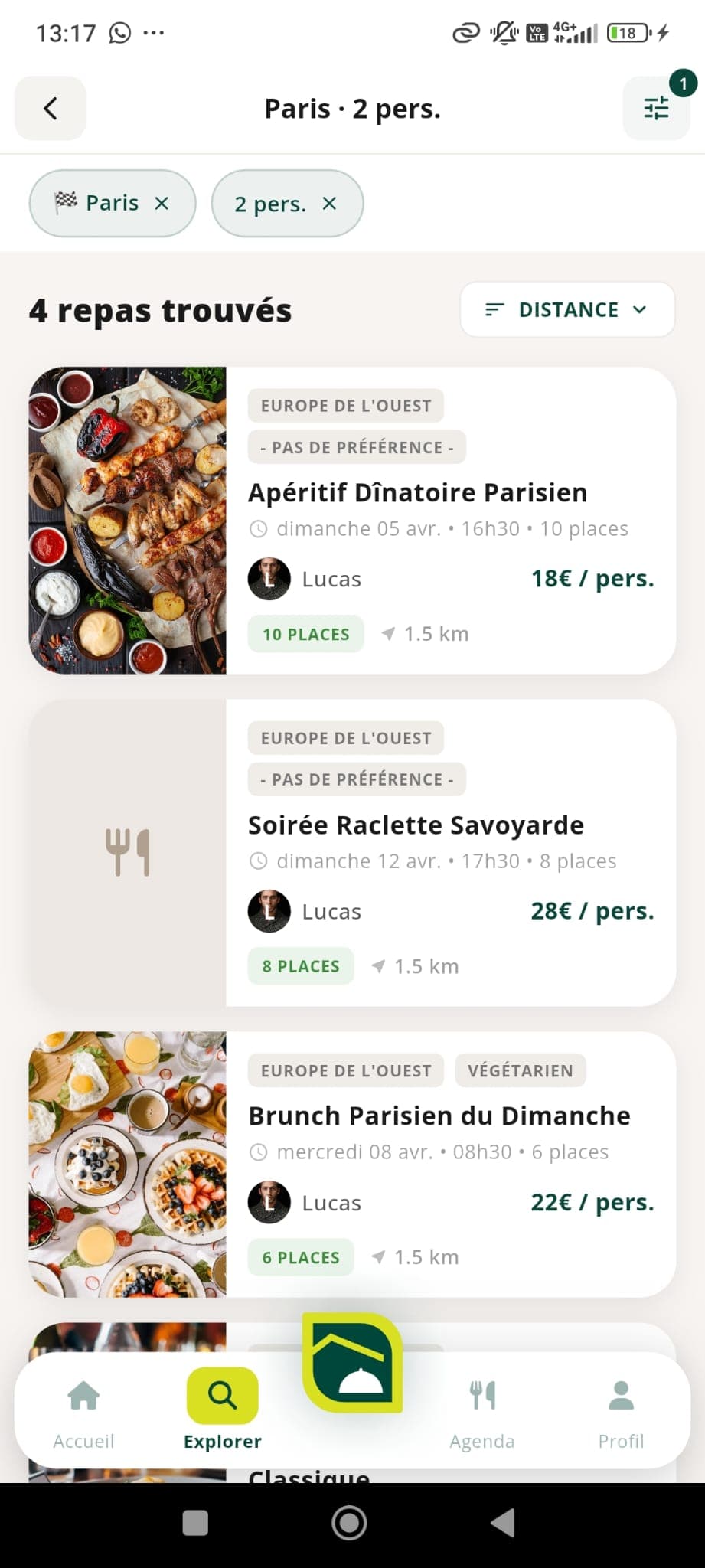The image size is (705, 1568).
Task: Select the EUROPE DE L'OUEST tag
Action: (x=345, y=406)
